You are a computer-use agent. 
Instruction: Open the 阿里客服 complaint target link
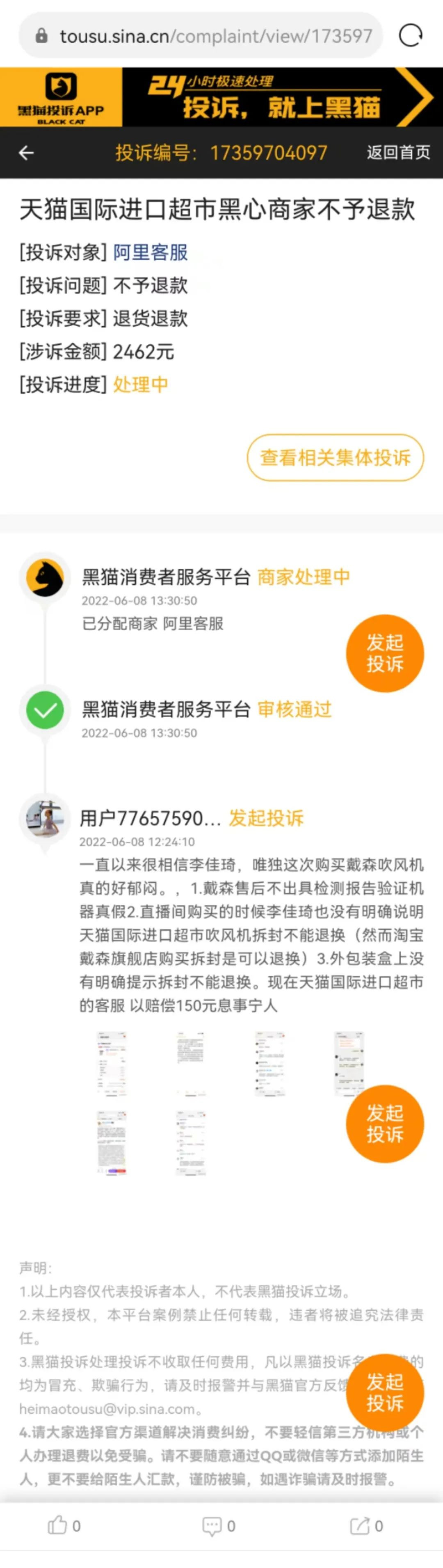pos(150,252)
